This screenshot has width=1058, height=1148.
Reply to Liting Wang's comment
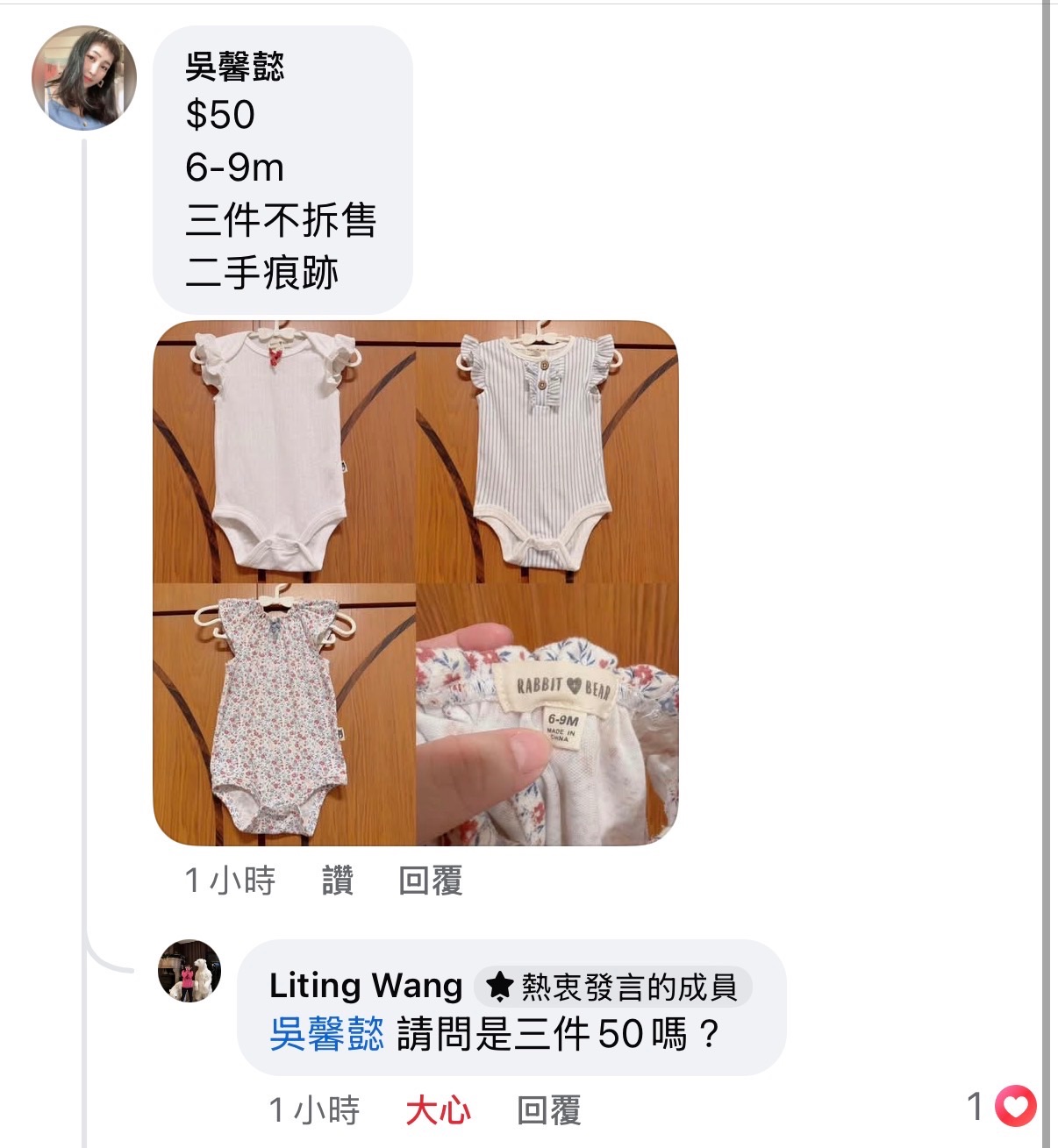(548, 1110)
